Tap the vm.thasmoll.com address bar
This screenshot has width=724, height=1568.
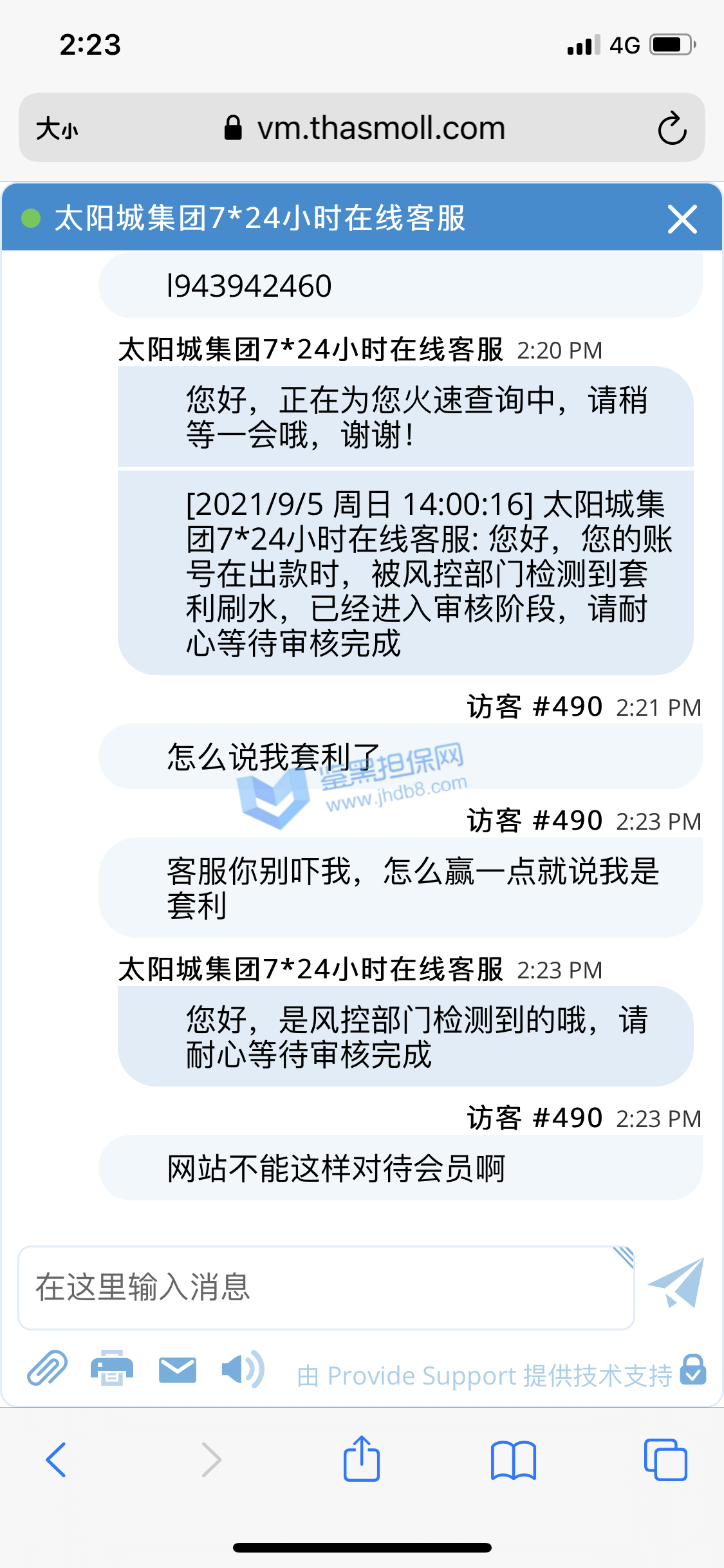(380, 128)
